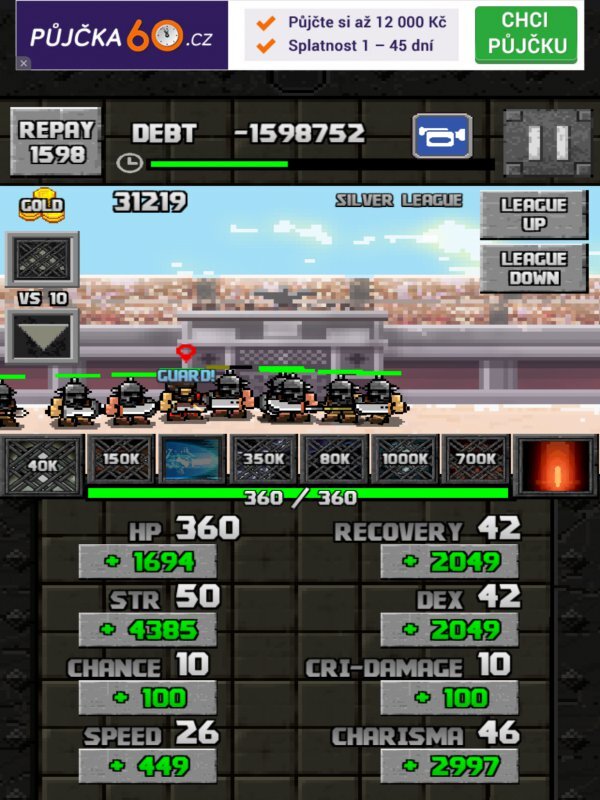Unlock the 150K skill slot
This screenshot has height=800, width=600.
tap(121, 459)
